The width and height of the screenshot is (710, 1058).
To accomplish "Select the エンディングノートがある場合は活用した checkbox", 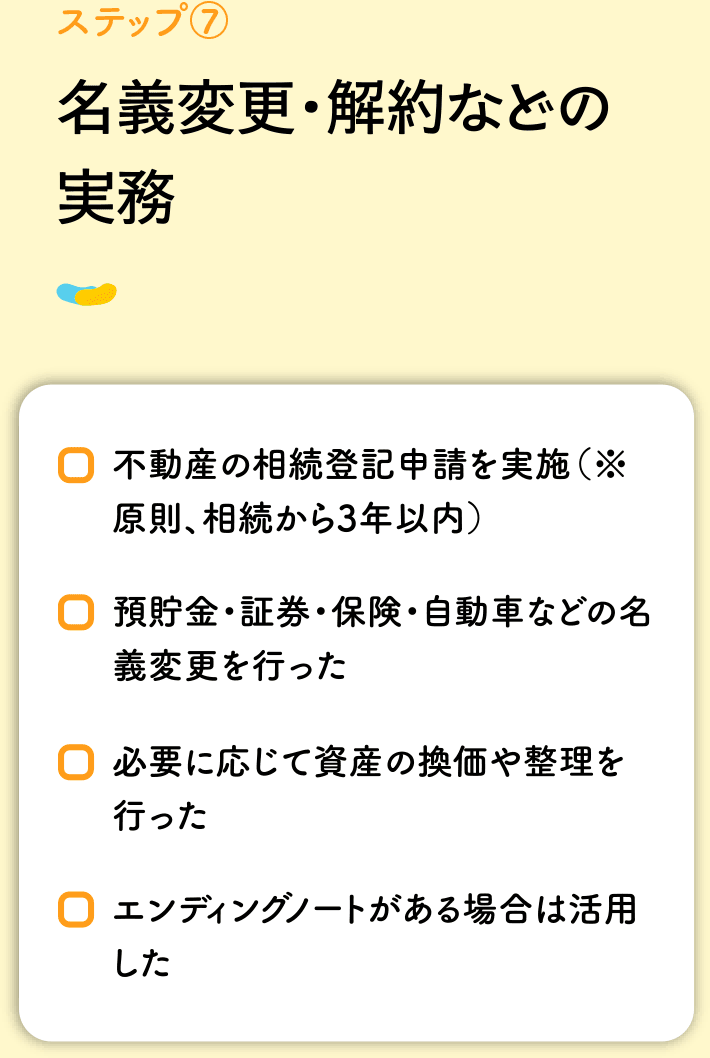I will click(x=76, y=909).
